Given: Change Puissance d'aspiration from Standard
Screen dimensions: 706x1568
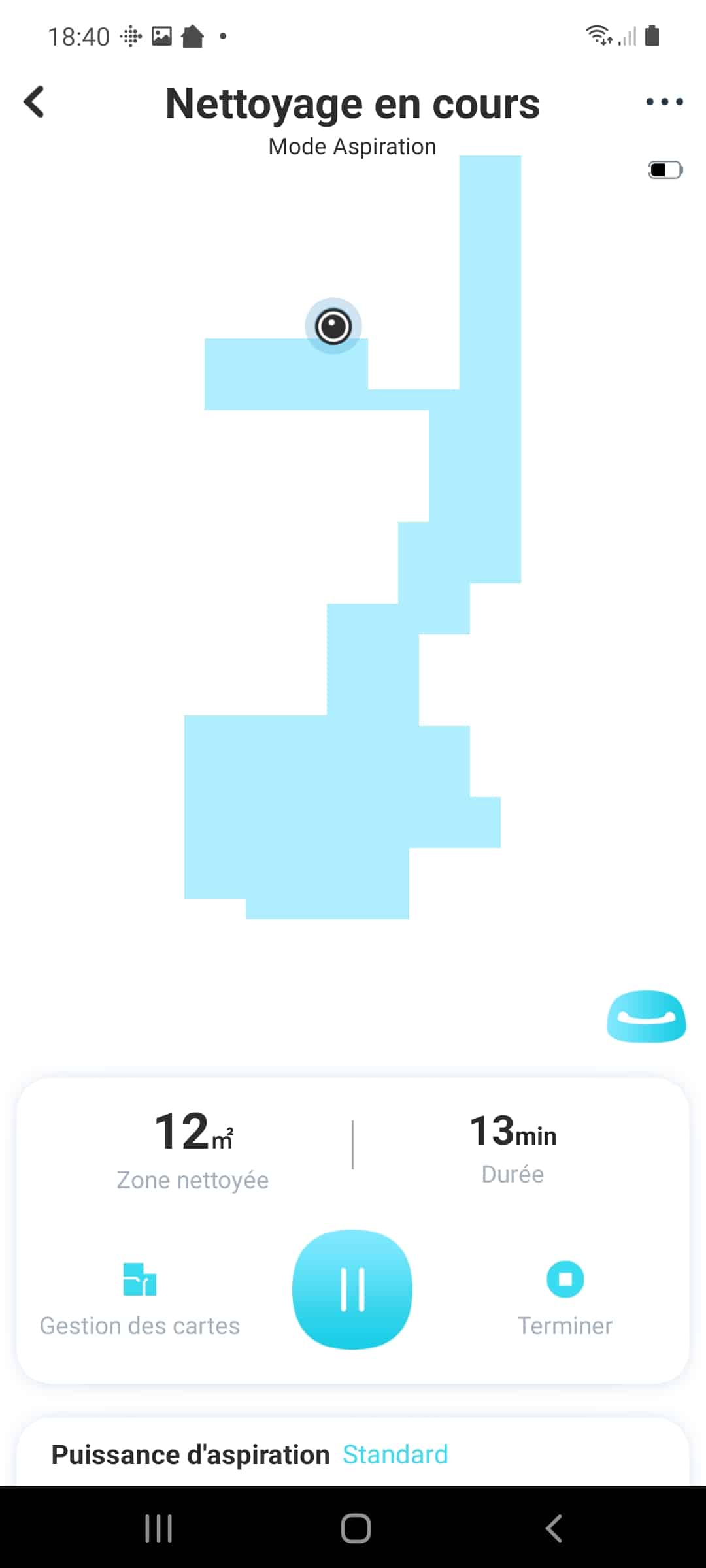Looking at the screenshot, I should [x=395, y=1454].
